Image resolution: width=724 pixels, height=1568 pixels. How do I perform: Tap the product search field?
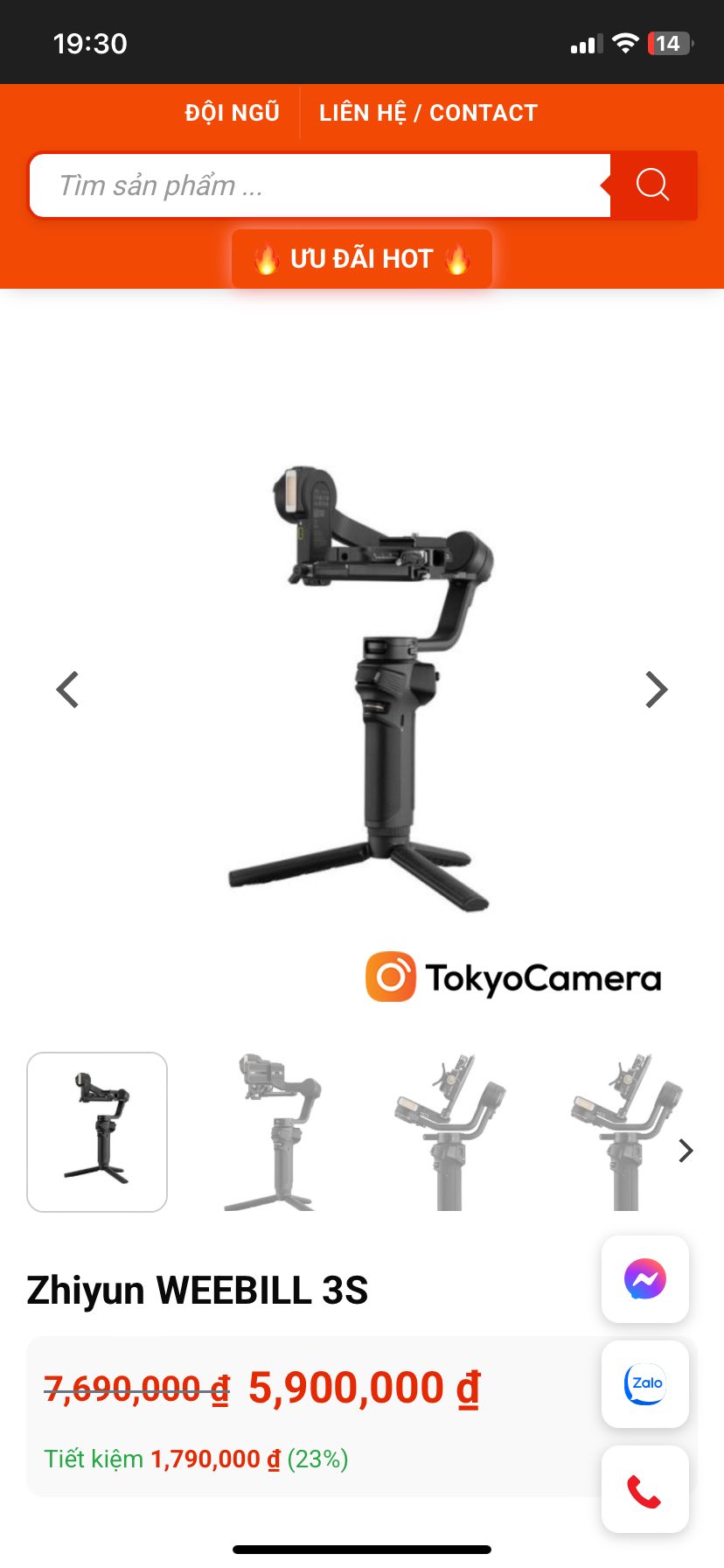[x=319, y=185]
